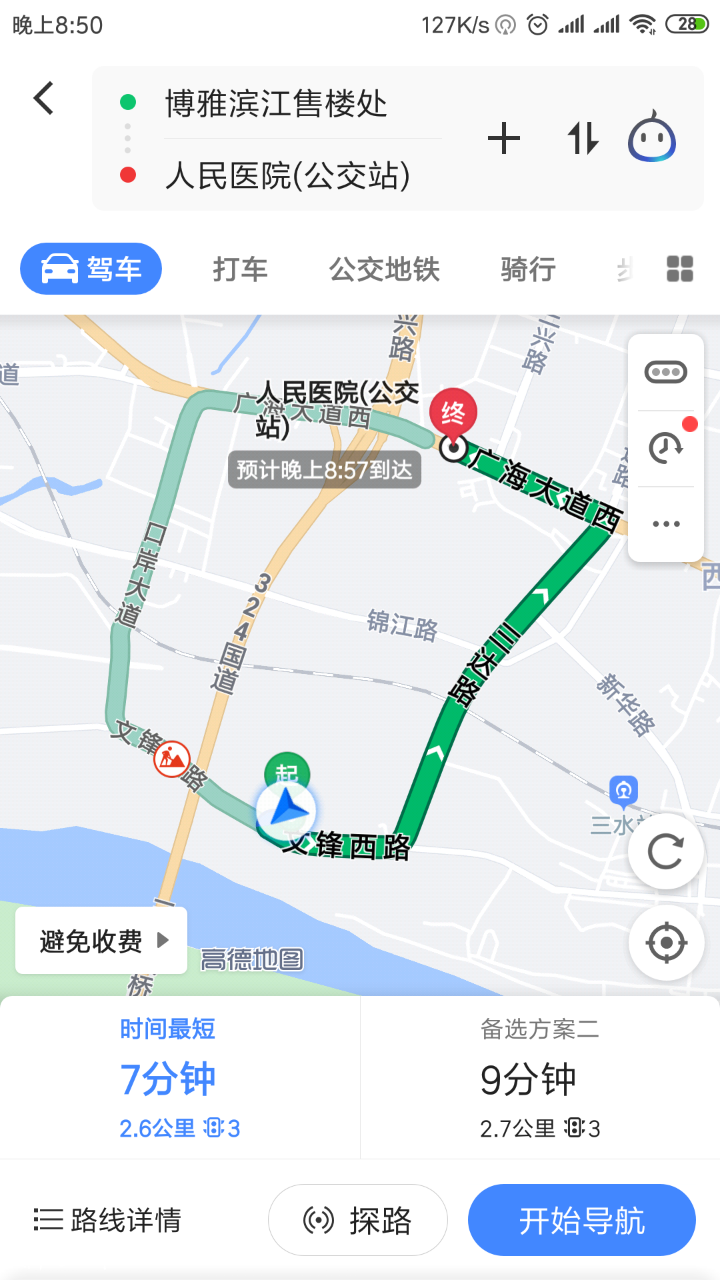Switch to the 打车 tab
The height and width of the screenshot is (1280, 720).
click(x=239, y=268)
